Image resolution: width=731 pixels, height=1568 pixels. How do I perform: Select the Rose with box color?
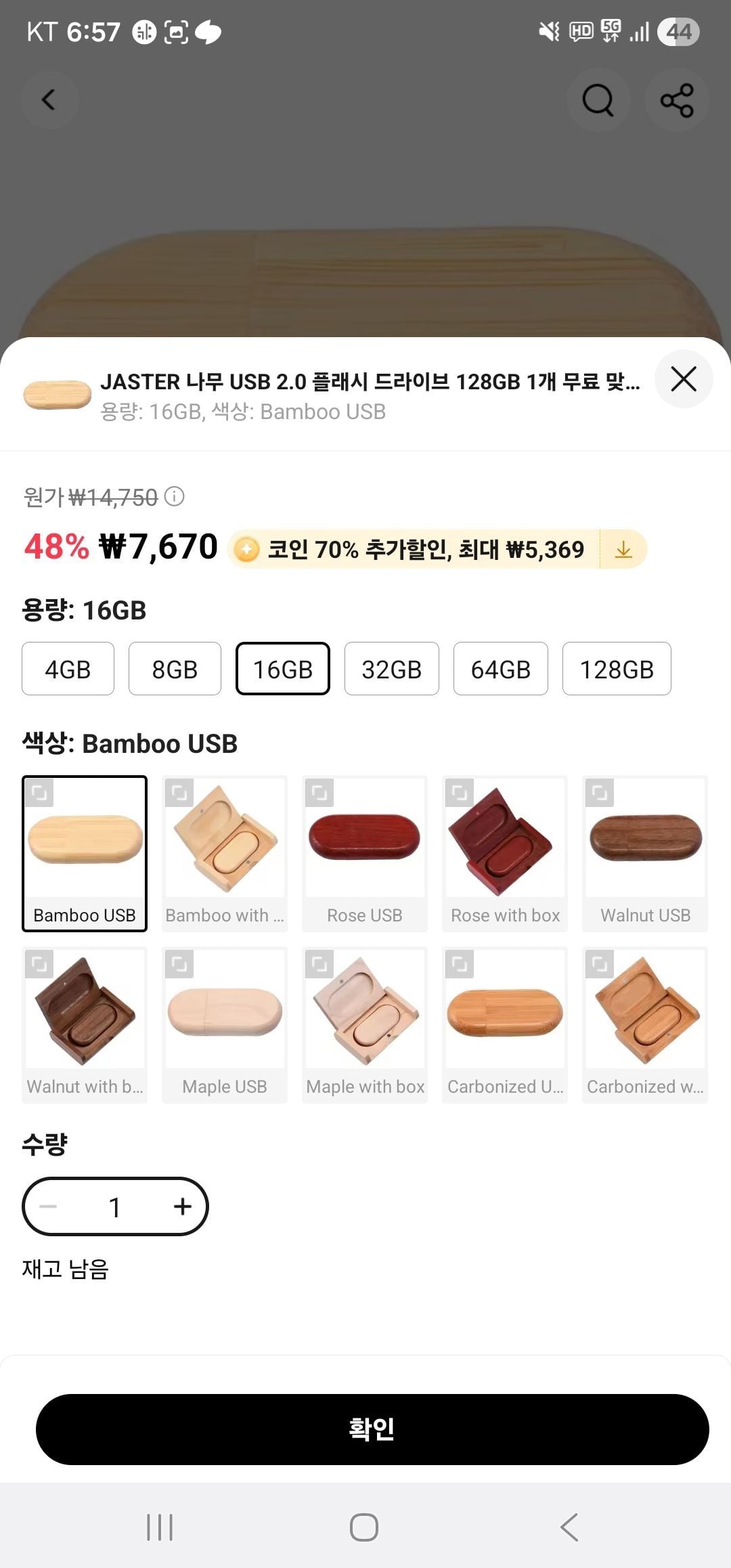click(x=505, y=854)
